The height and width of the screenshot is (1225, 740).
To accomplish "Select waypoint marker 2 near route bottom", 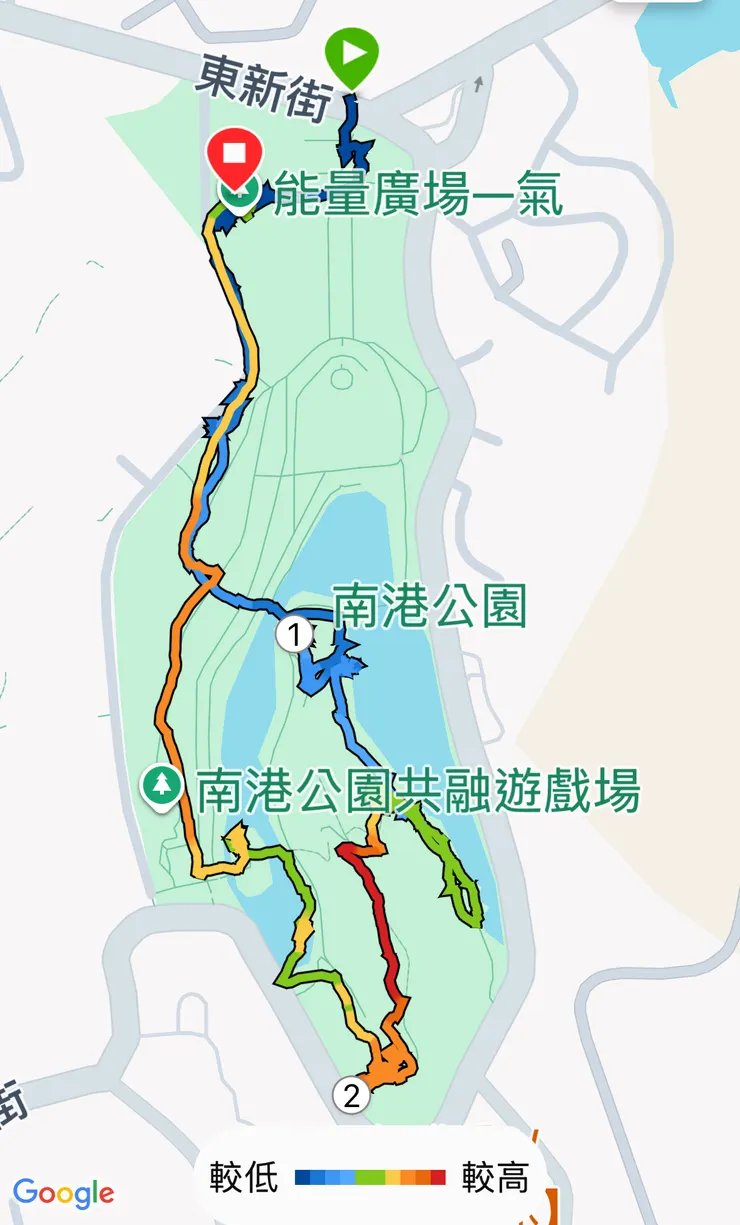I will (x=352, y=1096).
